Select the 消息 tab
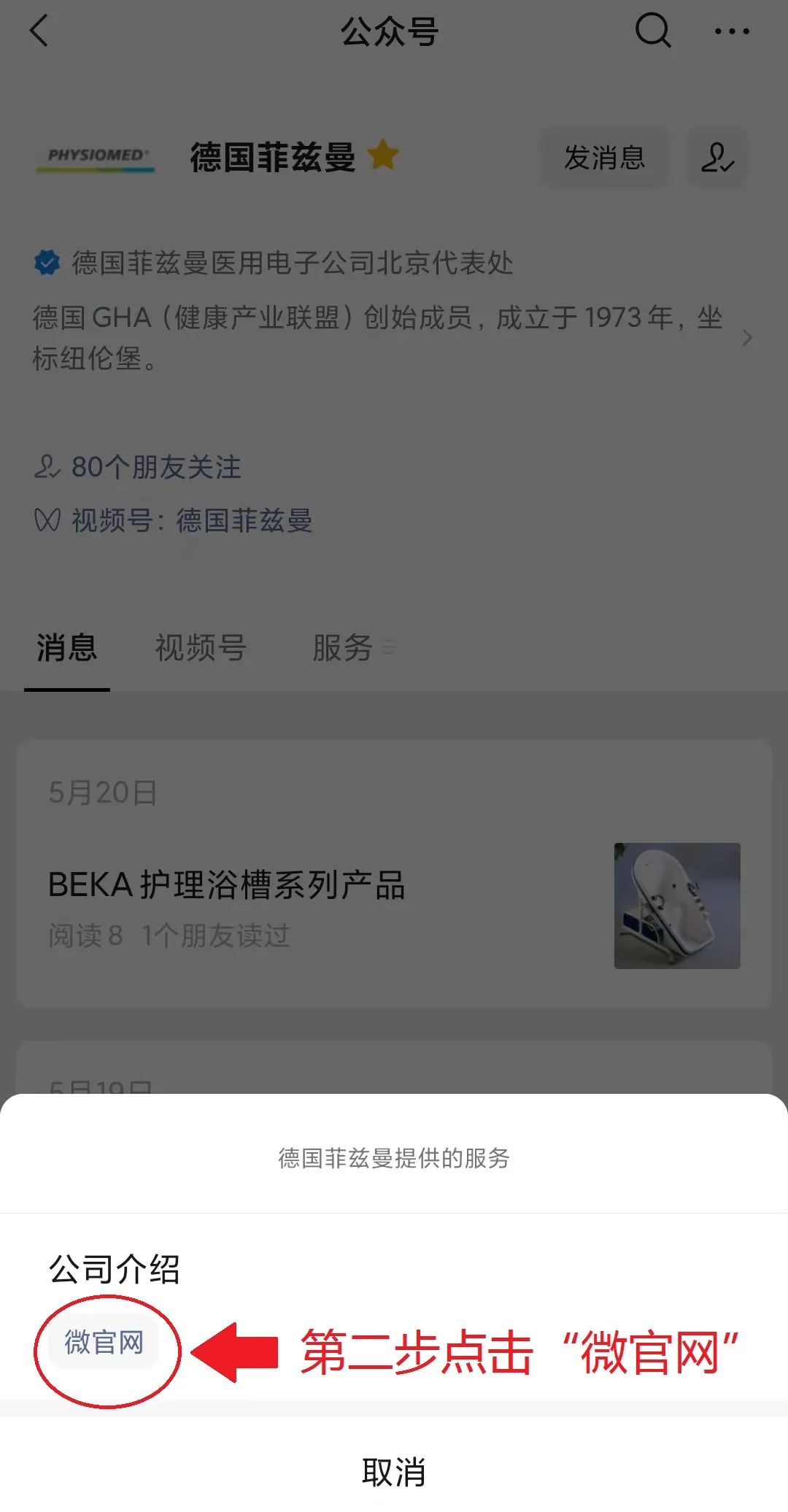The width and height of the screenshot is (788, 1512). [x=66, y=648]
